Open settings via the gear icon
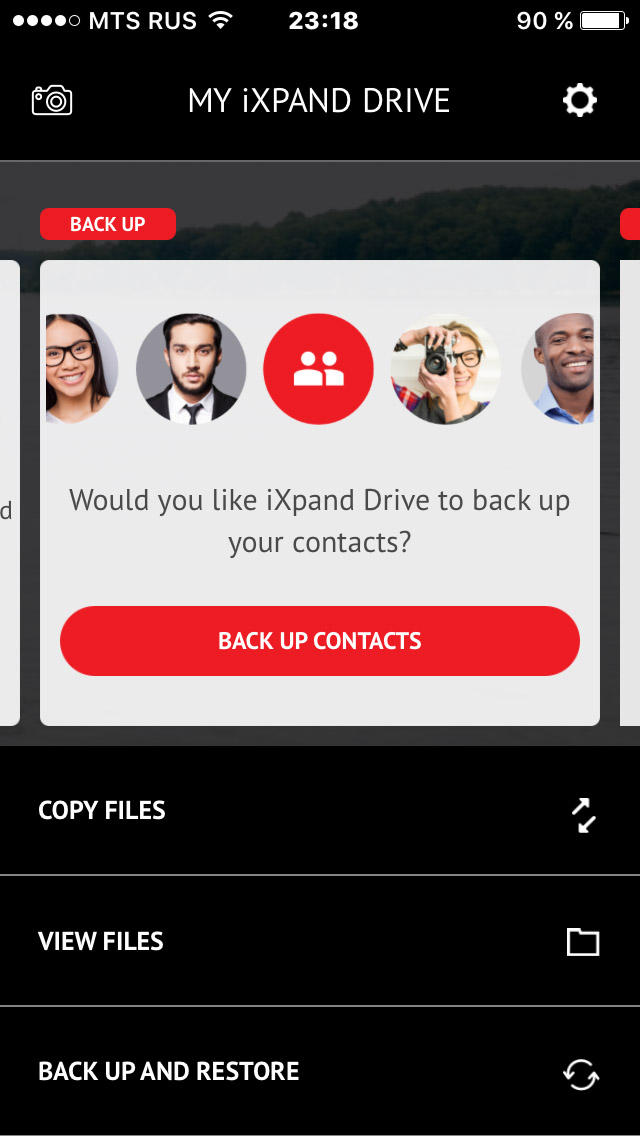This screenshot has width=640, height=1136. click(x=580, y=100)
